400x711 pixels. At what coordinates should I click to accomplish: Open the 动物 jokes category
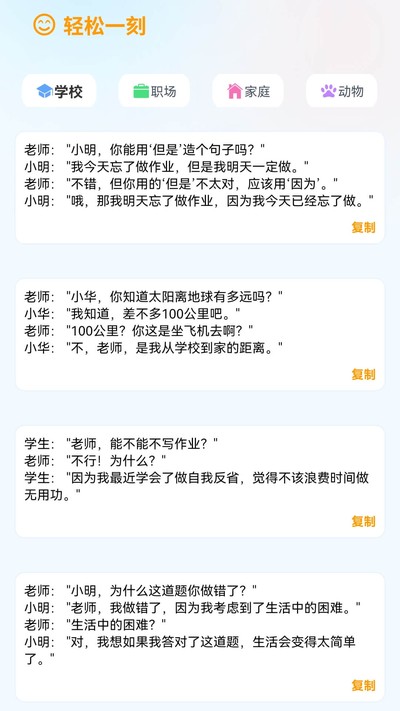[341, 91]
